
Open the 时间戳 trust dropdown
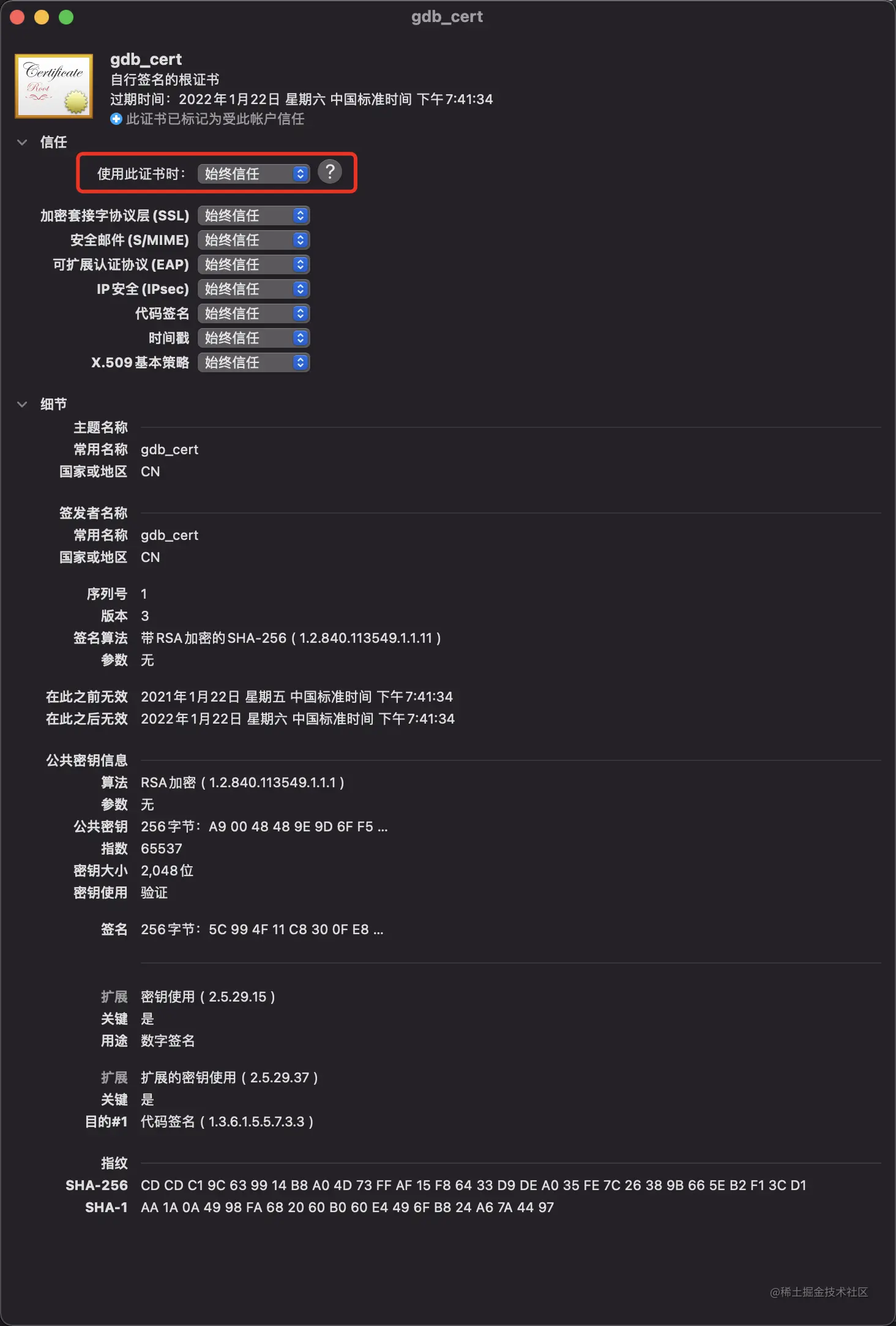(253, 338)
